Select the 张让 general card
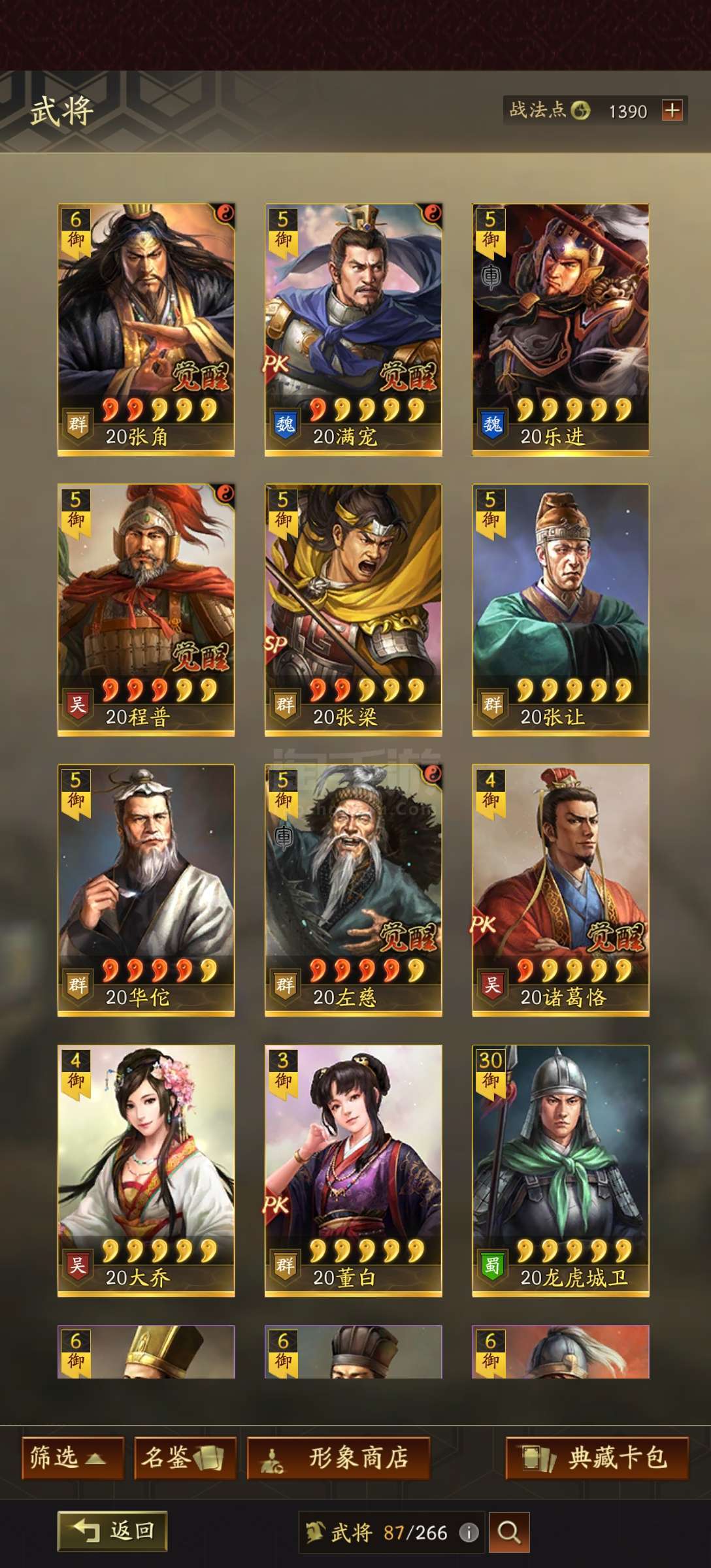Viewport: 711px width, 1568px height. coord(561,610)
